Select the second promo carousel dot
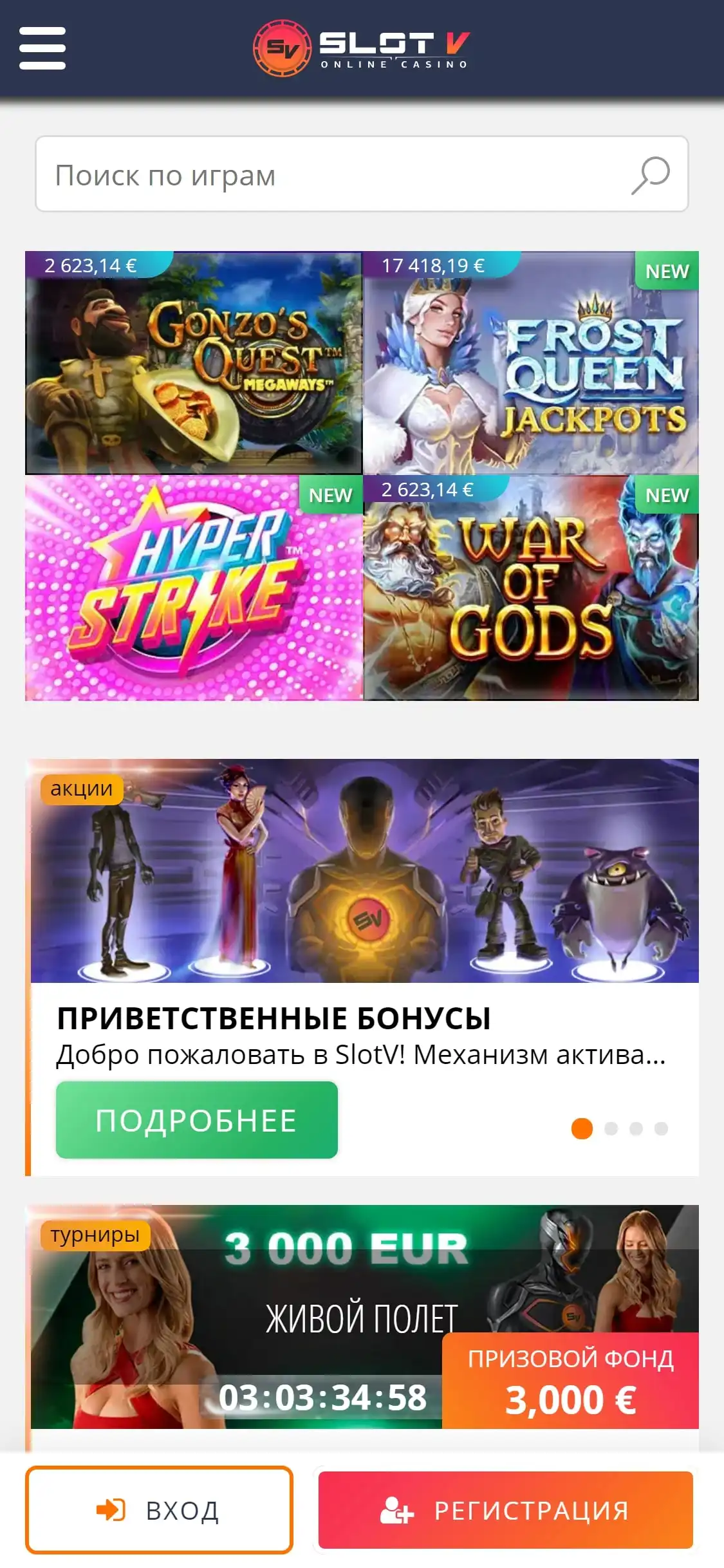 coord(611,1128)
